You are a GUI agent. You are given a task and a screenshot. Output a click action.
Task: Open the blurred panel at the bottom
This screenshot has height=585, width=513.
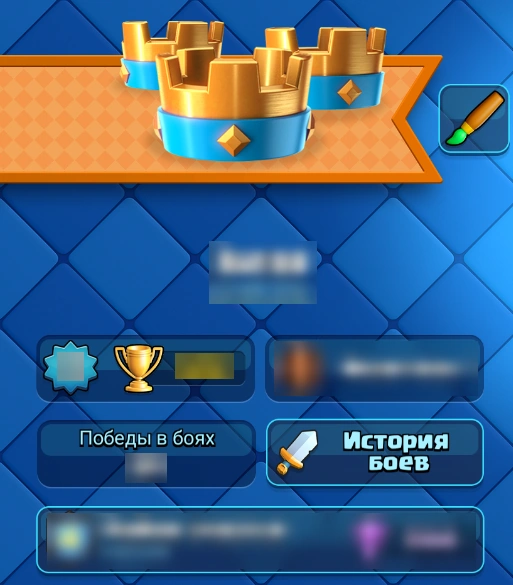(260, 540)
